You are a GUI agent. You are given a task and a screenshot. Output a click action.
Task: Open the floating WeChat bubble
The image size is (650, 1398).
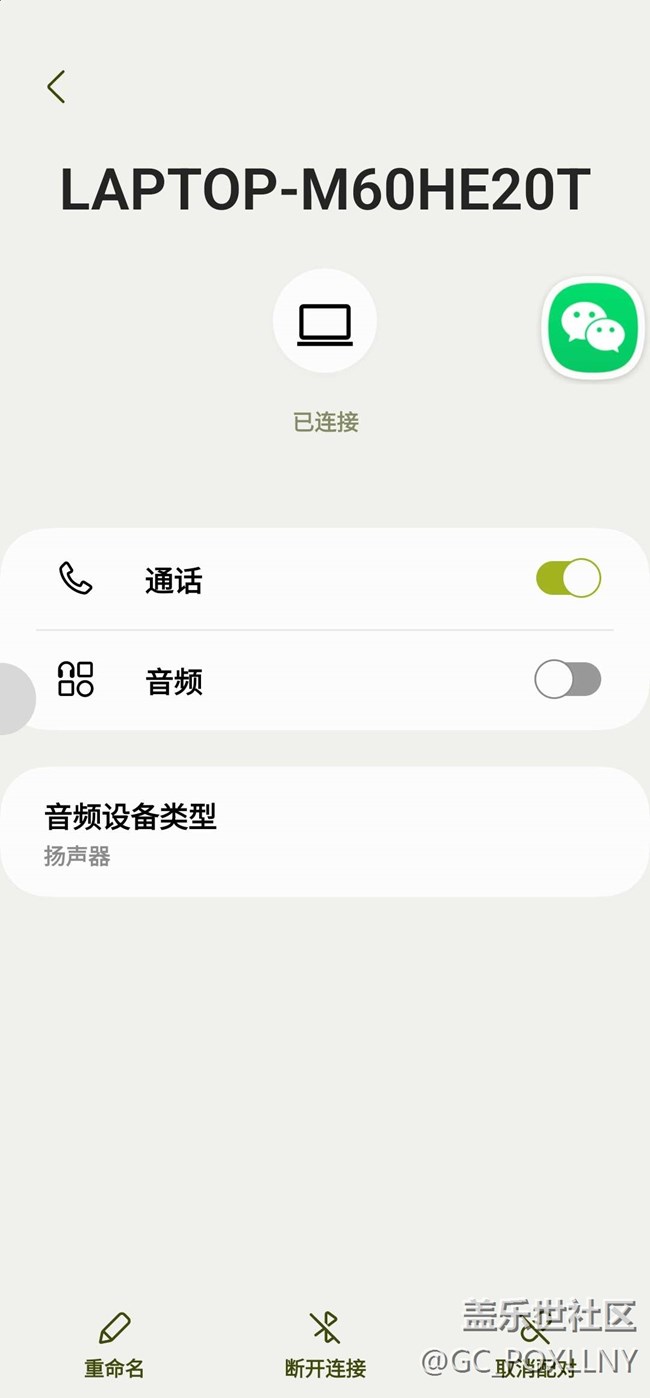coord(593,329)
